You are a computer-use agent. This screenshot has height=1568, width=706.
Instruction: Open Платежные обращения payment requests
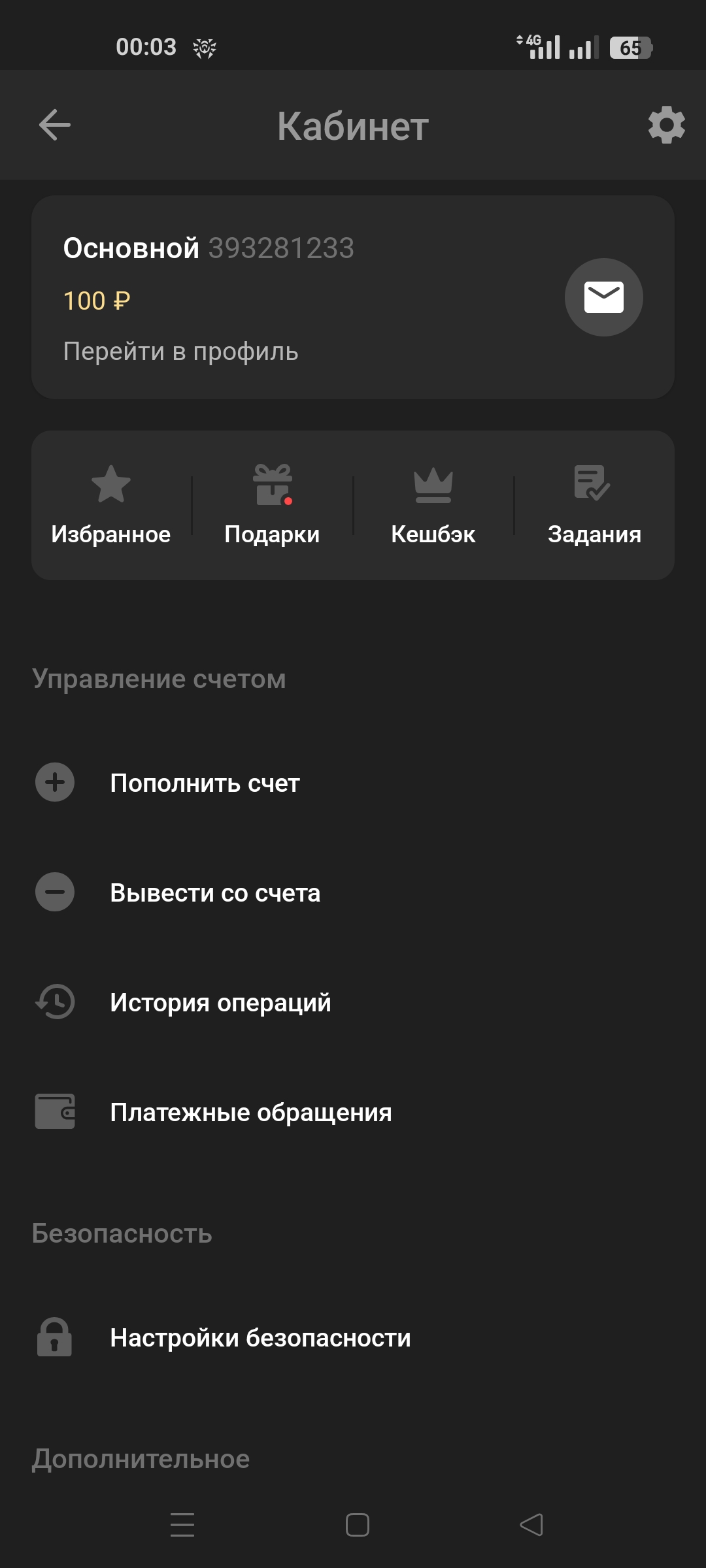(x=250, y=1112)
